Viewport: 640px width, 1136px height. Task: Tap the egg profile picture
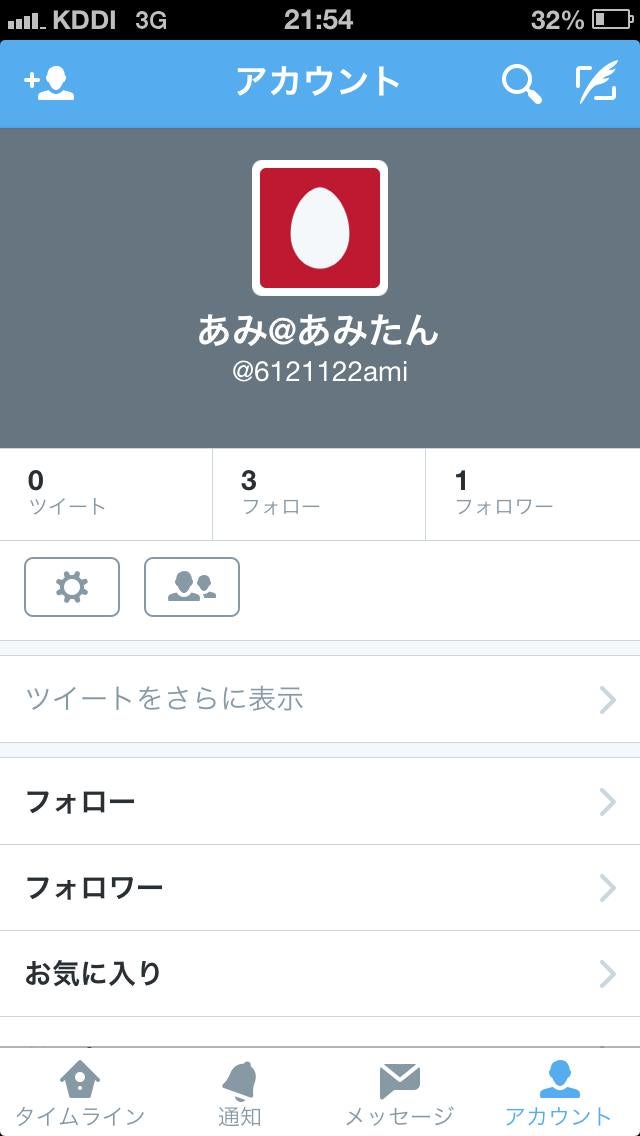click(x=320, y=228)
